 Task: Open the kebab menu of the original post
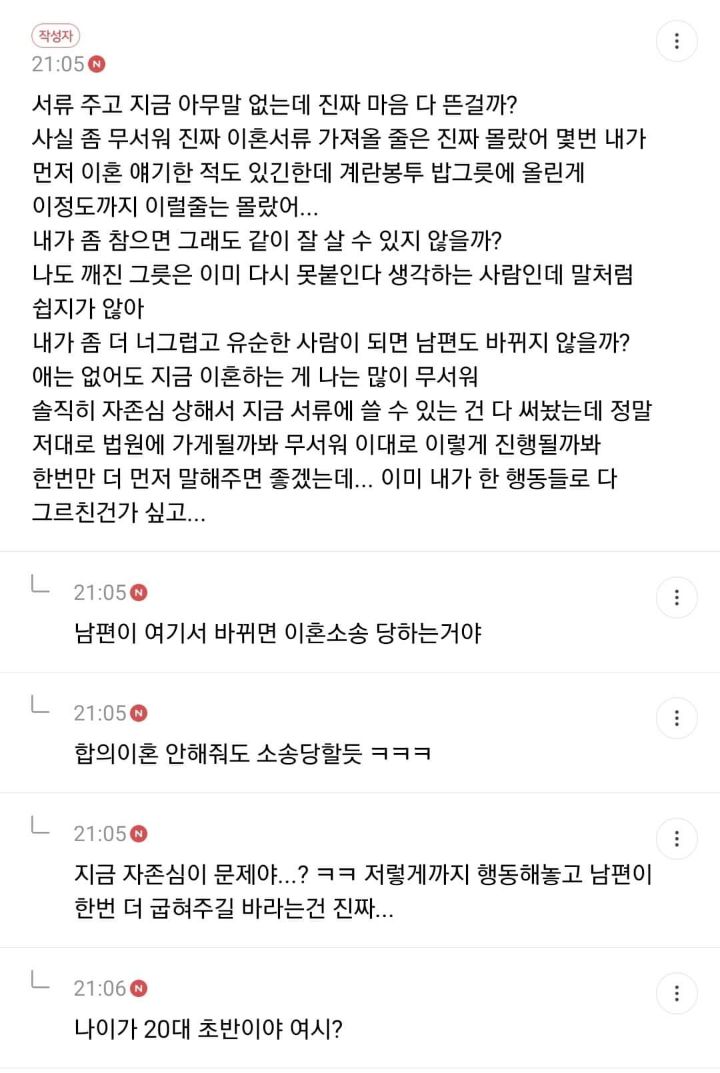tap(678, 41)
